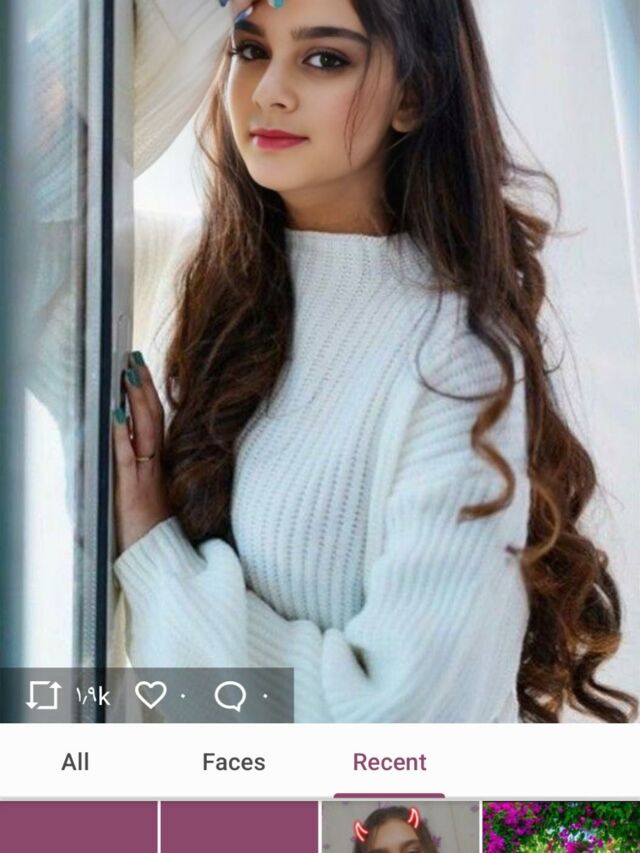640x853 pixels.
Task: Open the thumbnail with red devil horns
Action: [x=399, y=828]
